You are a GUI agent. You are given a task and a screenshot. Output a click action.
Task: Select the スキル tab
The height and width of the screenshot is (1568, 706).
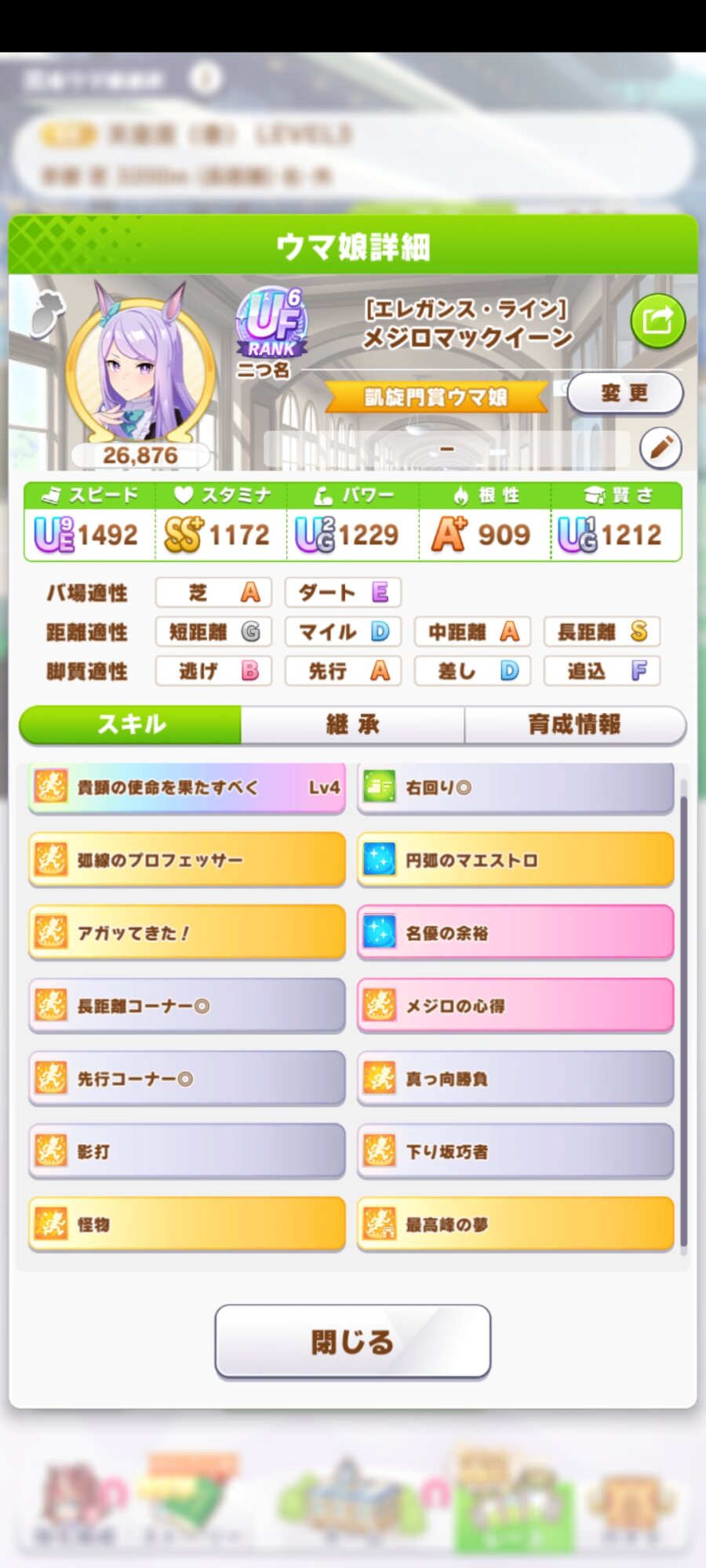(x=131, y=724)
